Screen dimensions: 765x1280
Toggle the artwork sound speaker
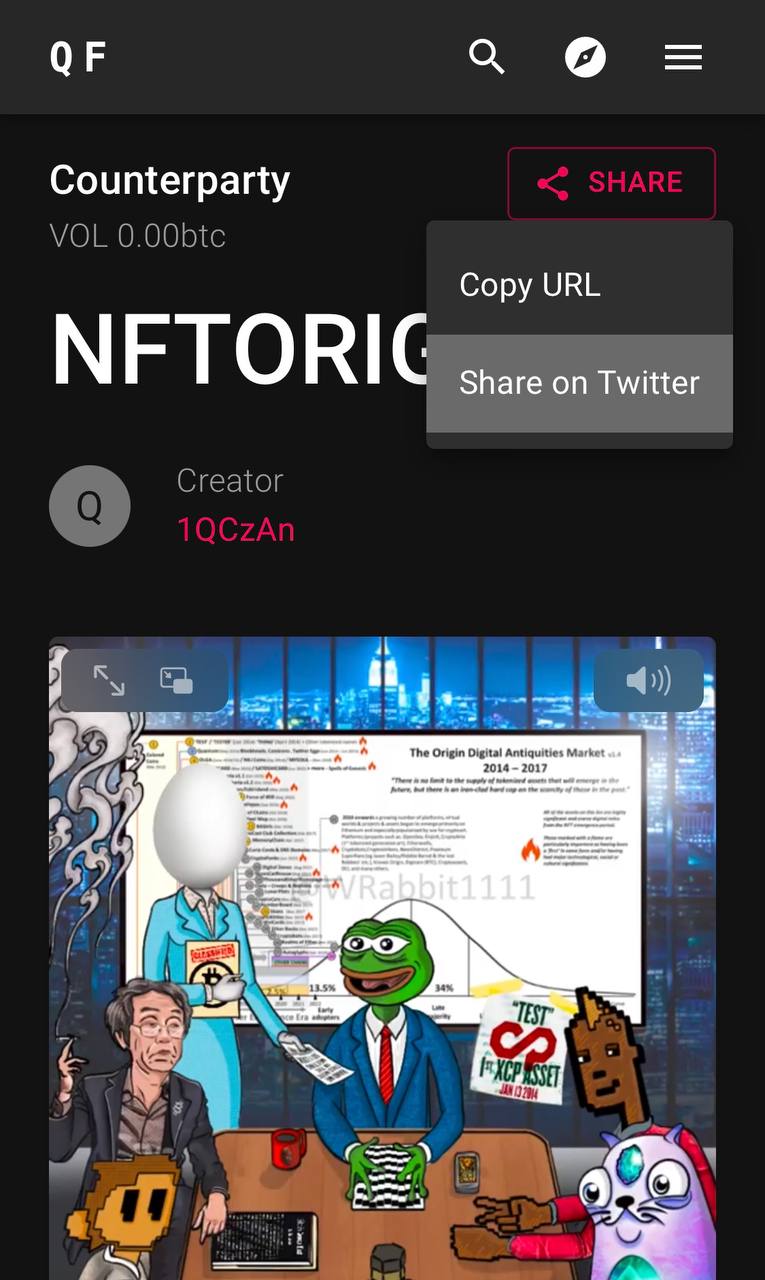click(648, 681)
